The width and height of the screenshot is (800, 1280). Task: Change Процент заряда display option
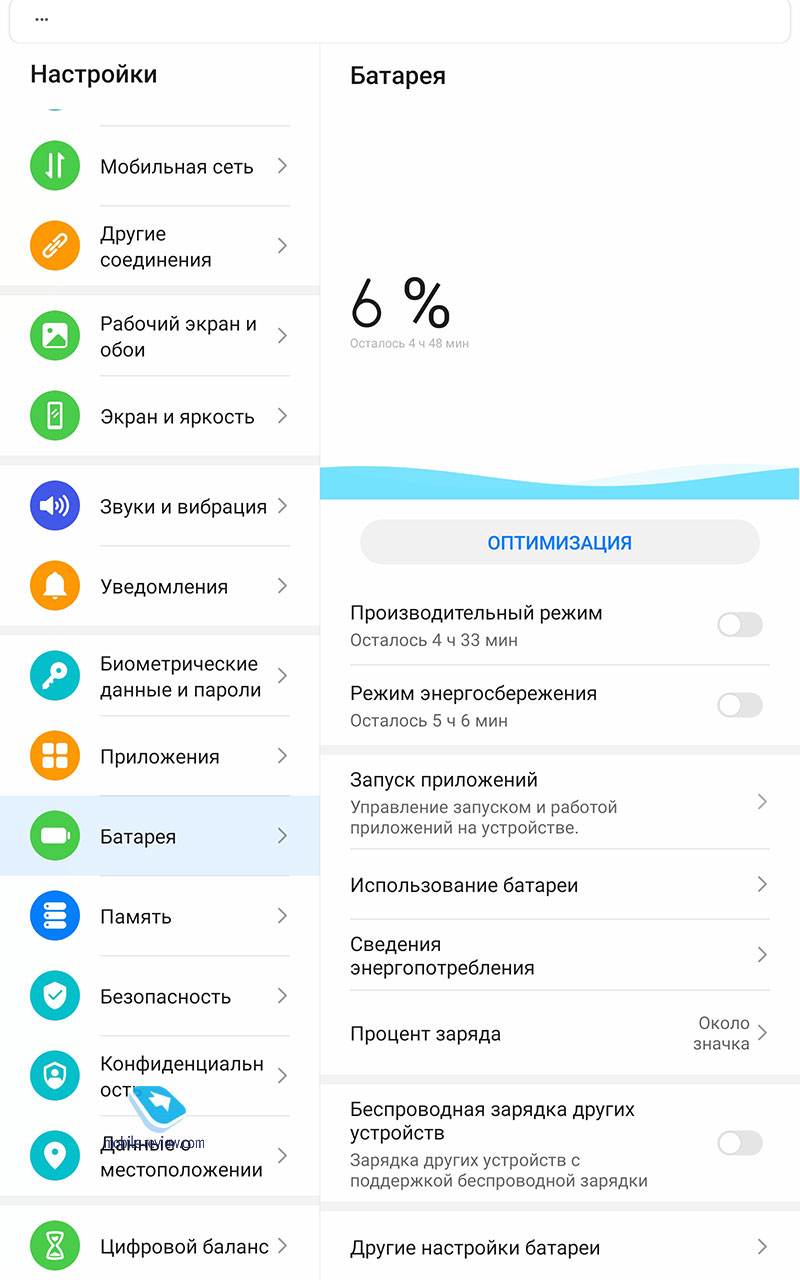560,1034
